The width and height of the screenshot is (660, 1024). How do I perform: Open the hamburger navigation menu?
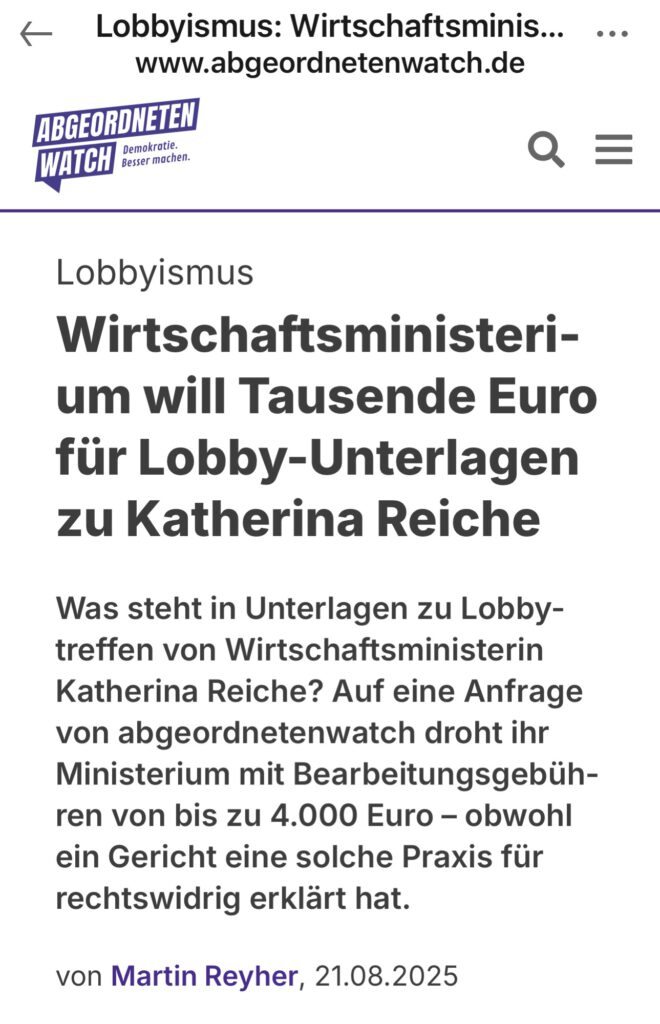pyautogui.click(x=613, y=150)
